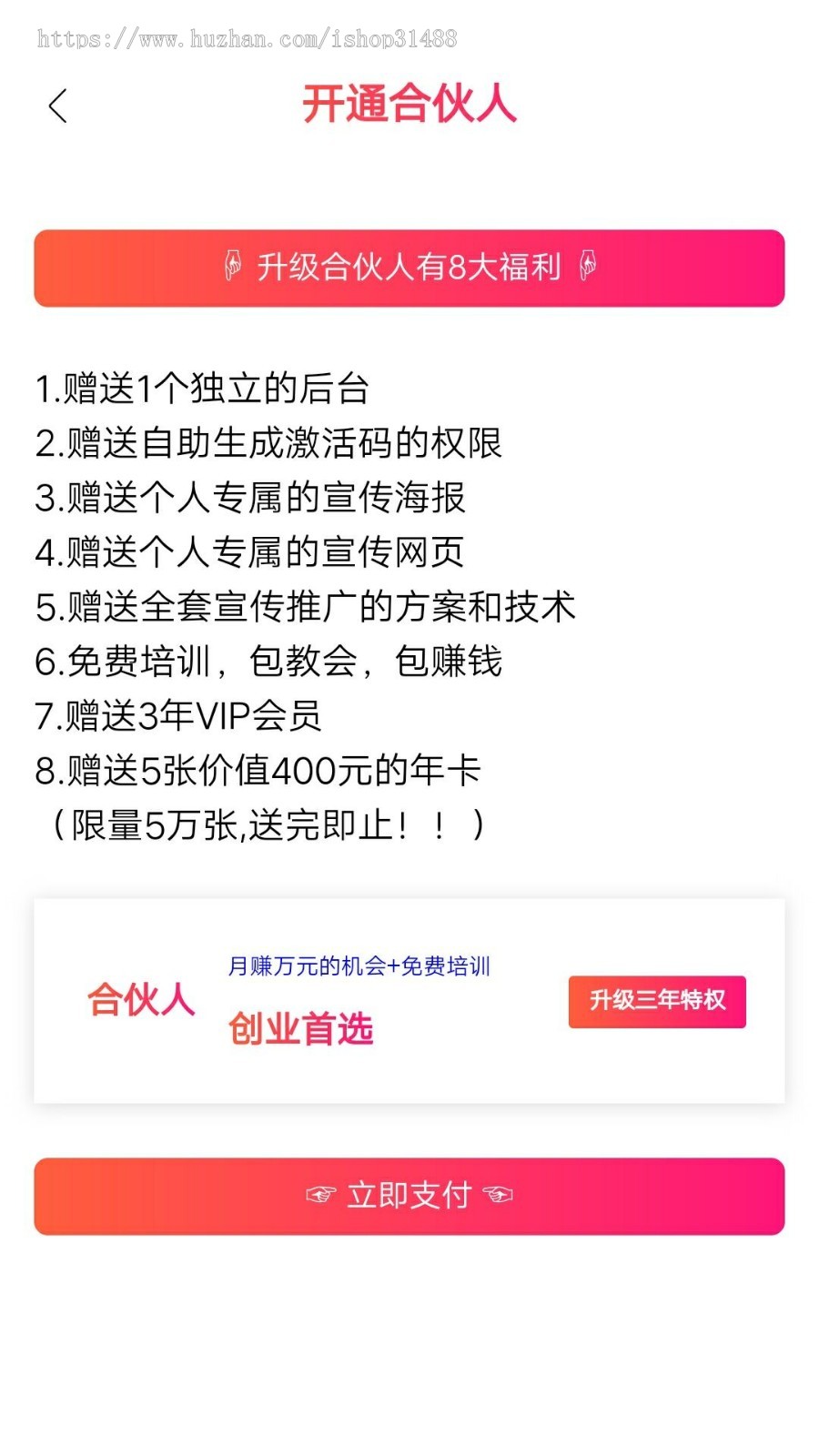This screenshot has height=1456, width=819.
Task: Click the 创业首选 text on the card
Action: tap(301, 1029)
